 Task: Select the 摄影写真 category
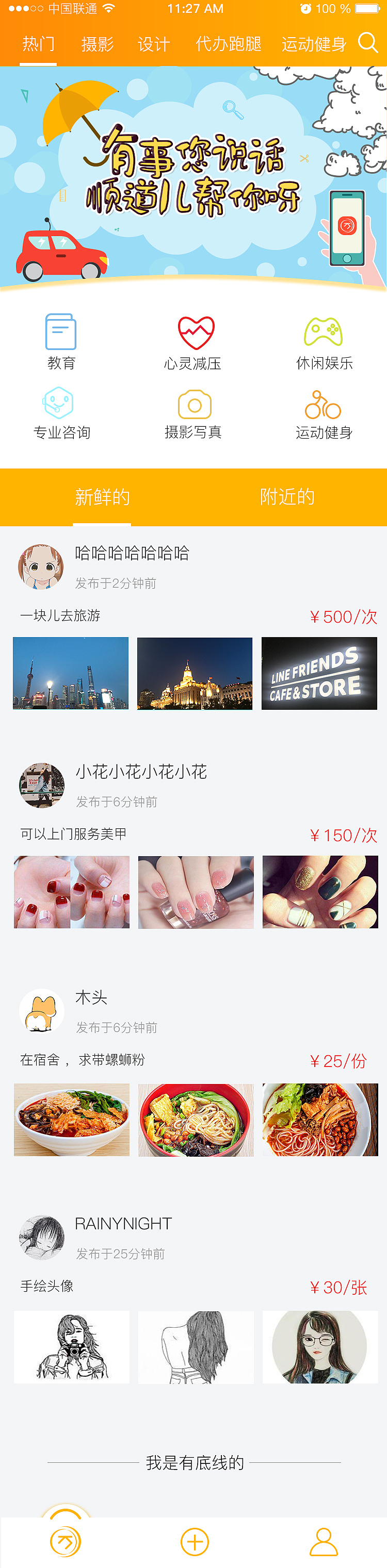pos(193,412)
